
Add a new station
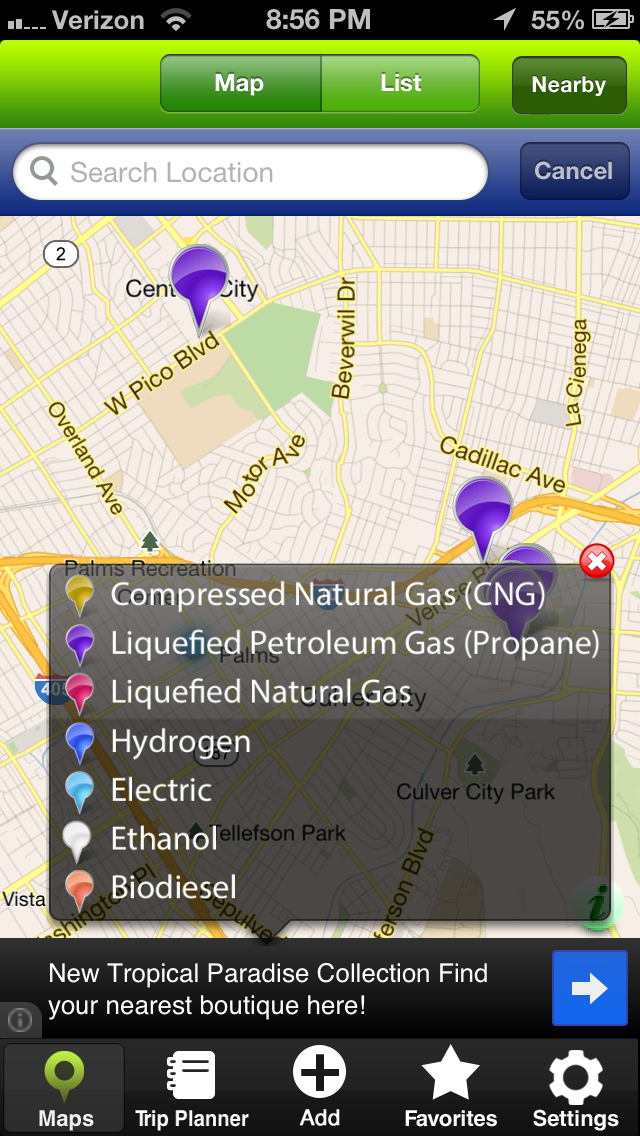[x=320, y=1088]
